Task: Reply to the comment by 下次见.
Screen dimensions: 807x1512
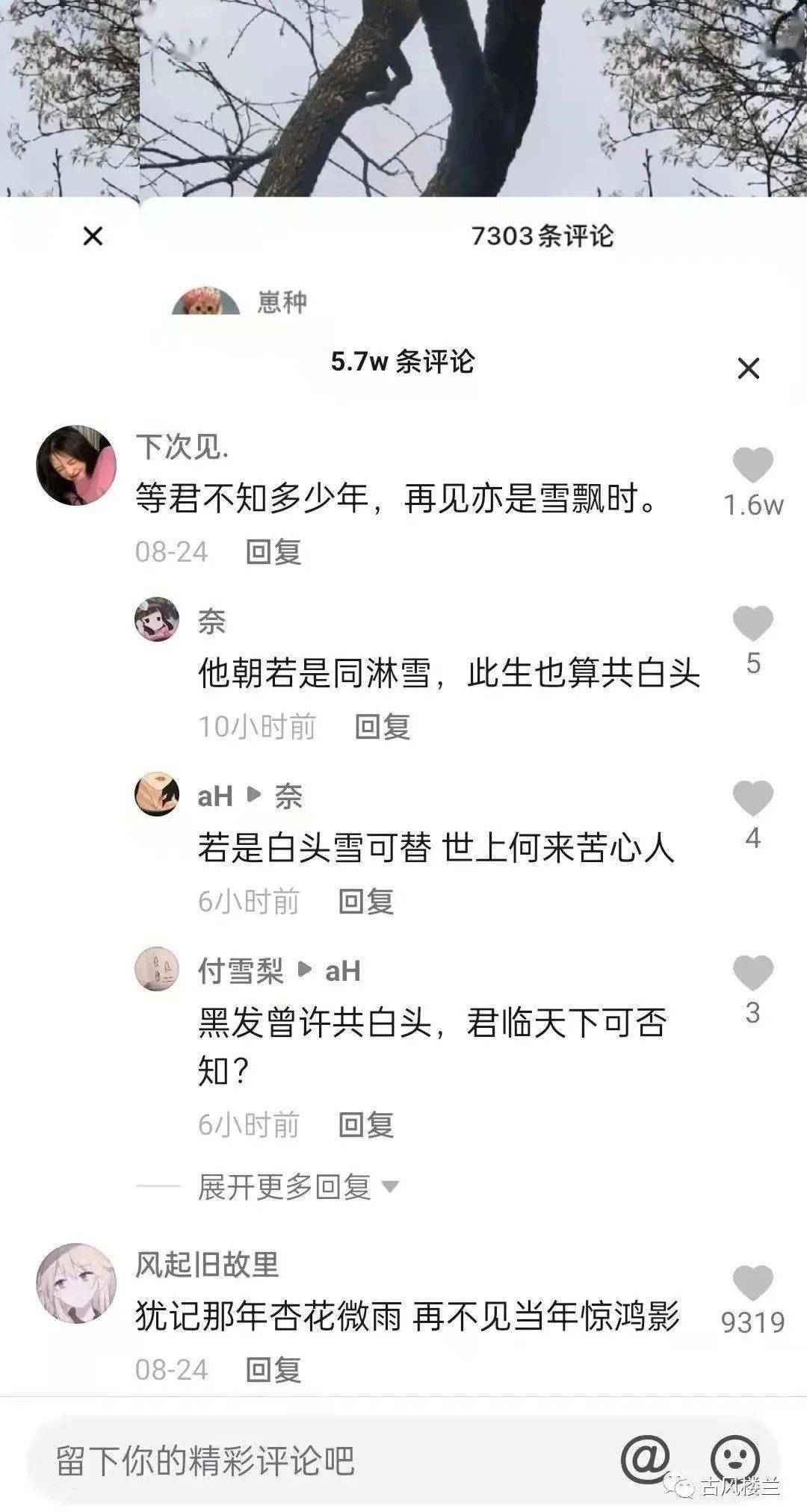Action: 273,552
